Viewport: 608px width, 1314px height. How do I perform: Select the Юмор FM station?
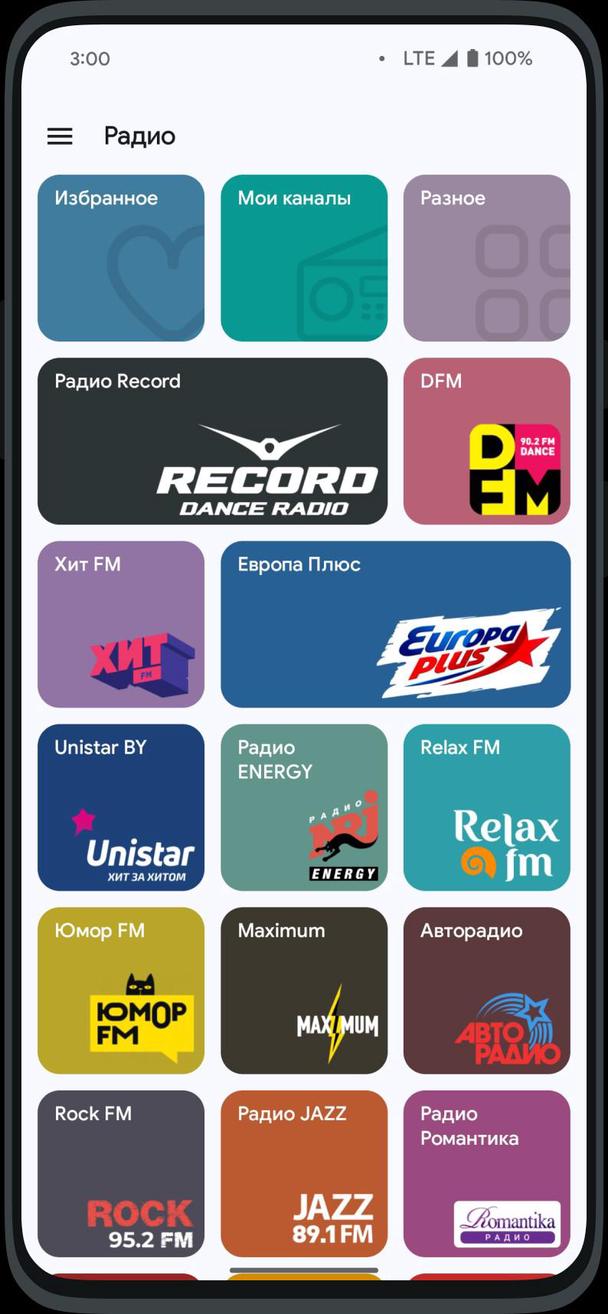pos(121,990)
